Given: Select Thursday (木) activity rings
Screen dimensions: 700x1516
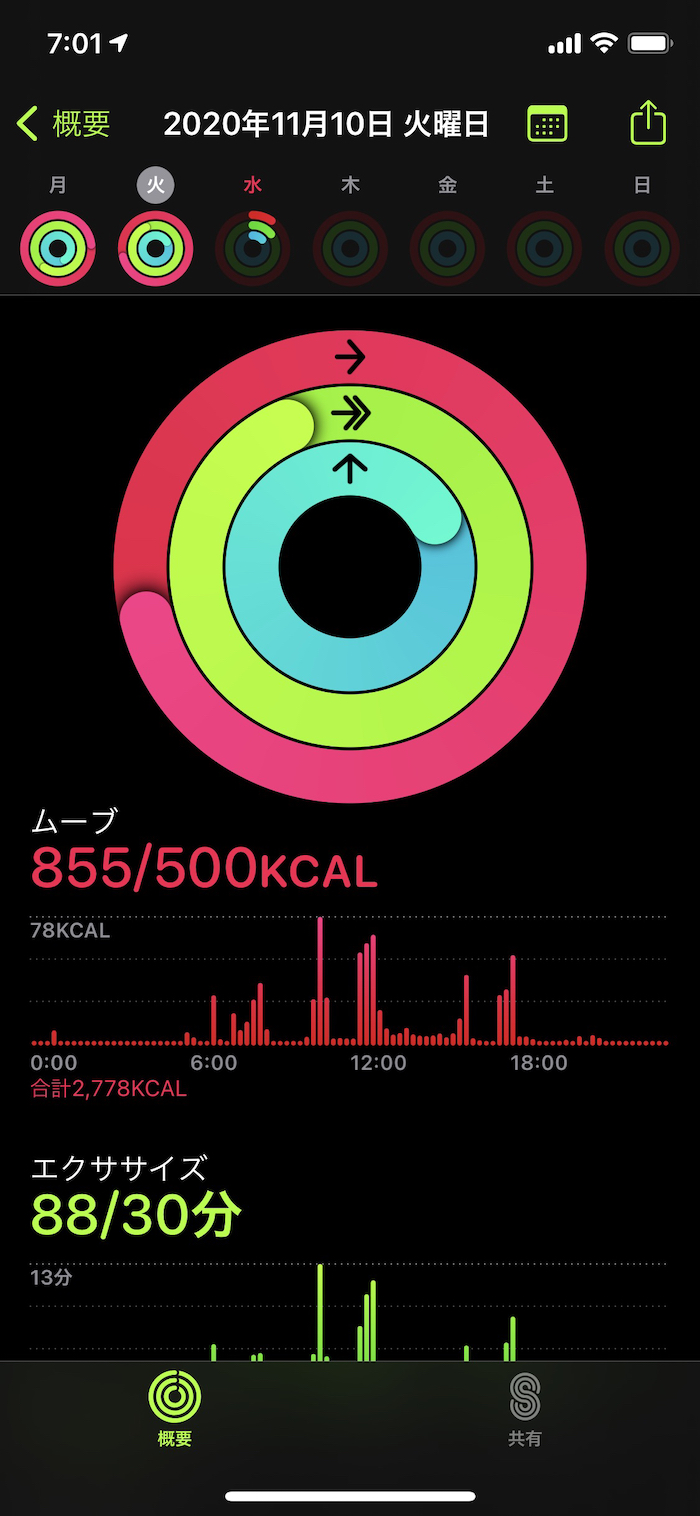Looking at the screenshot, I should click(x=350, y=248).
